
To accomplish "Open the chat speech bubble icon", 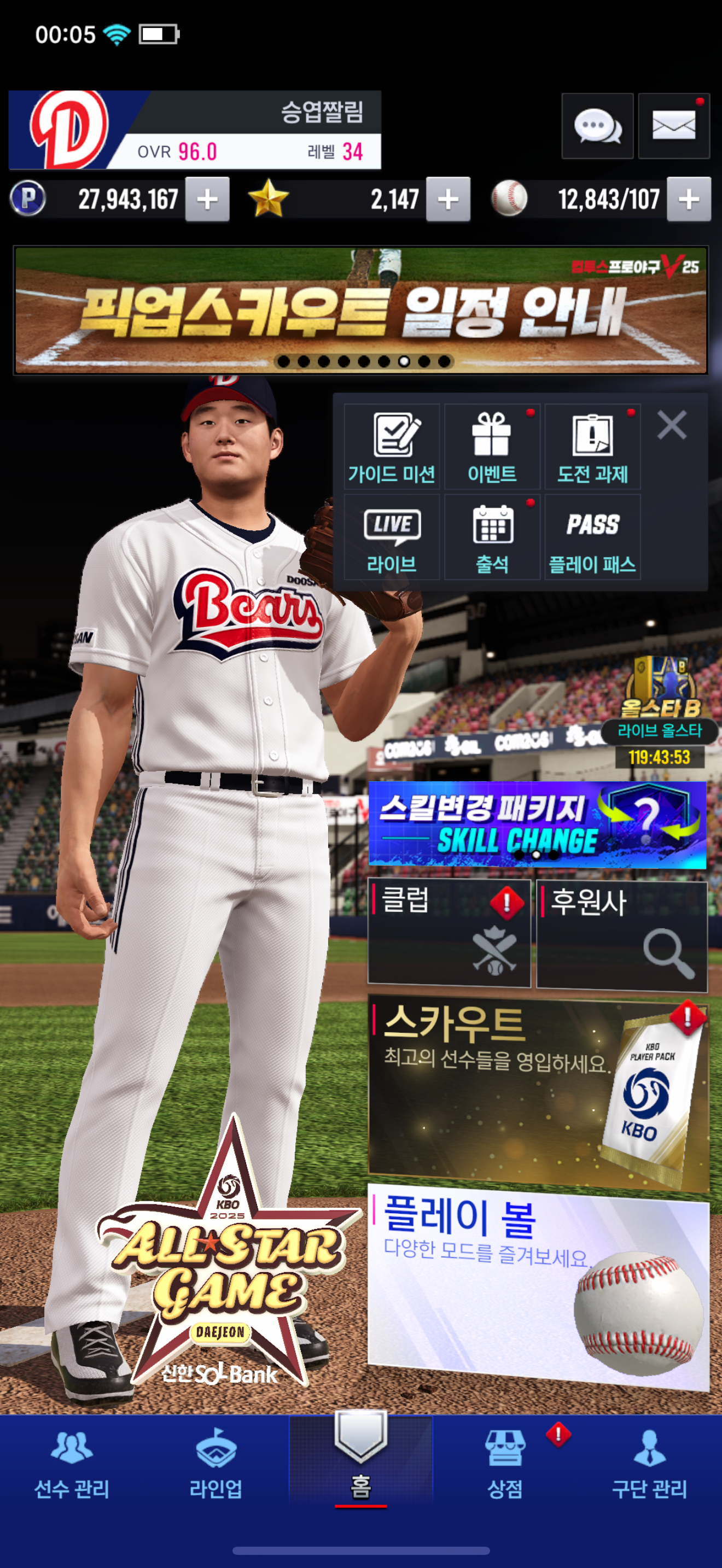I will coord(597,127).
